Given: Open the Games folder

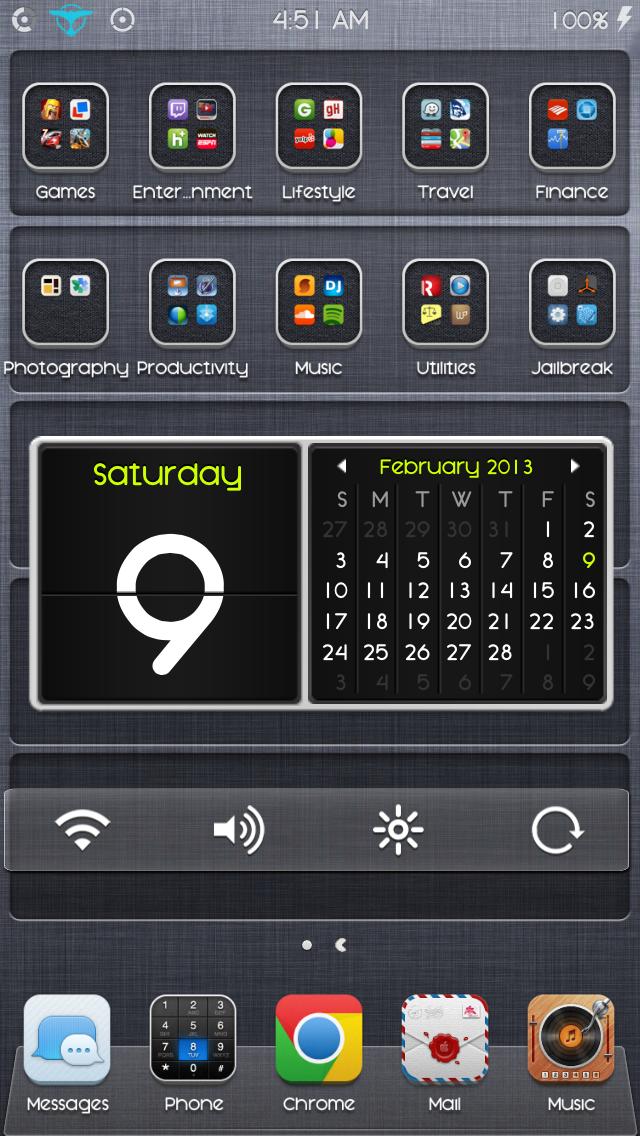Looking at the screenshot, I should (x=66, y=126).
